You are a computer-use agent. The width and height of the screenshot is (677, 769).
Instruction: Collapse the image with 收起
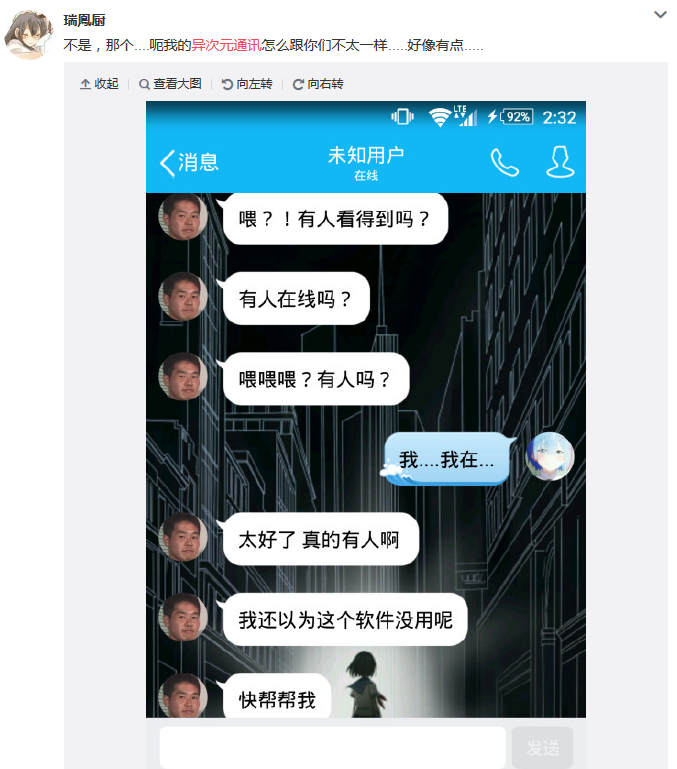tap(99, 84)
